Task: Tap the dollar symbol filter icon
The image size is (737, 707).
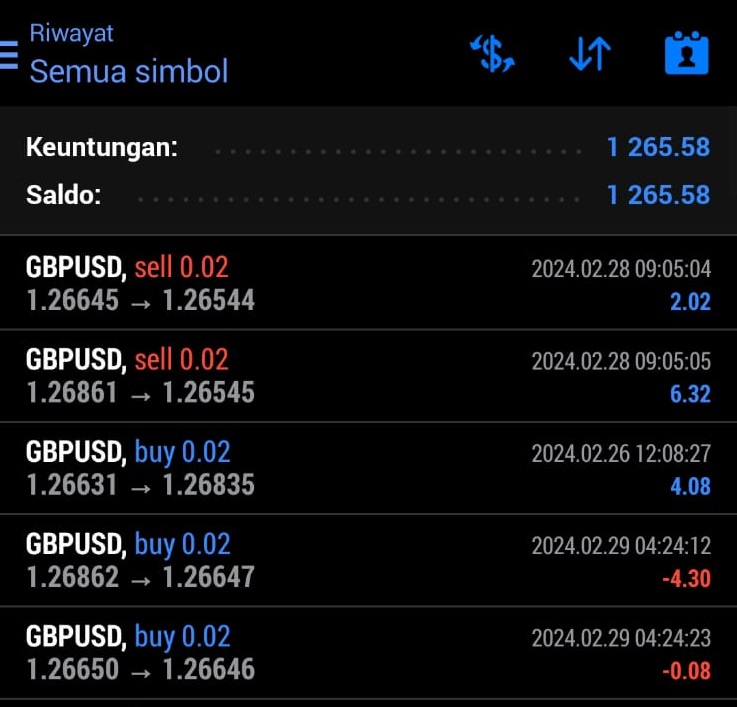Action: point(492,54)
